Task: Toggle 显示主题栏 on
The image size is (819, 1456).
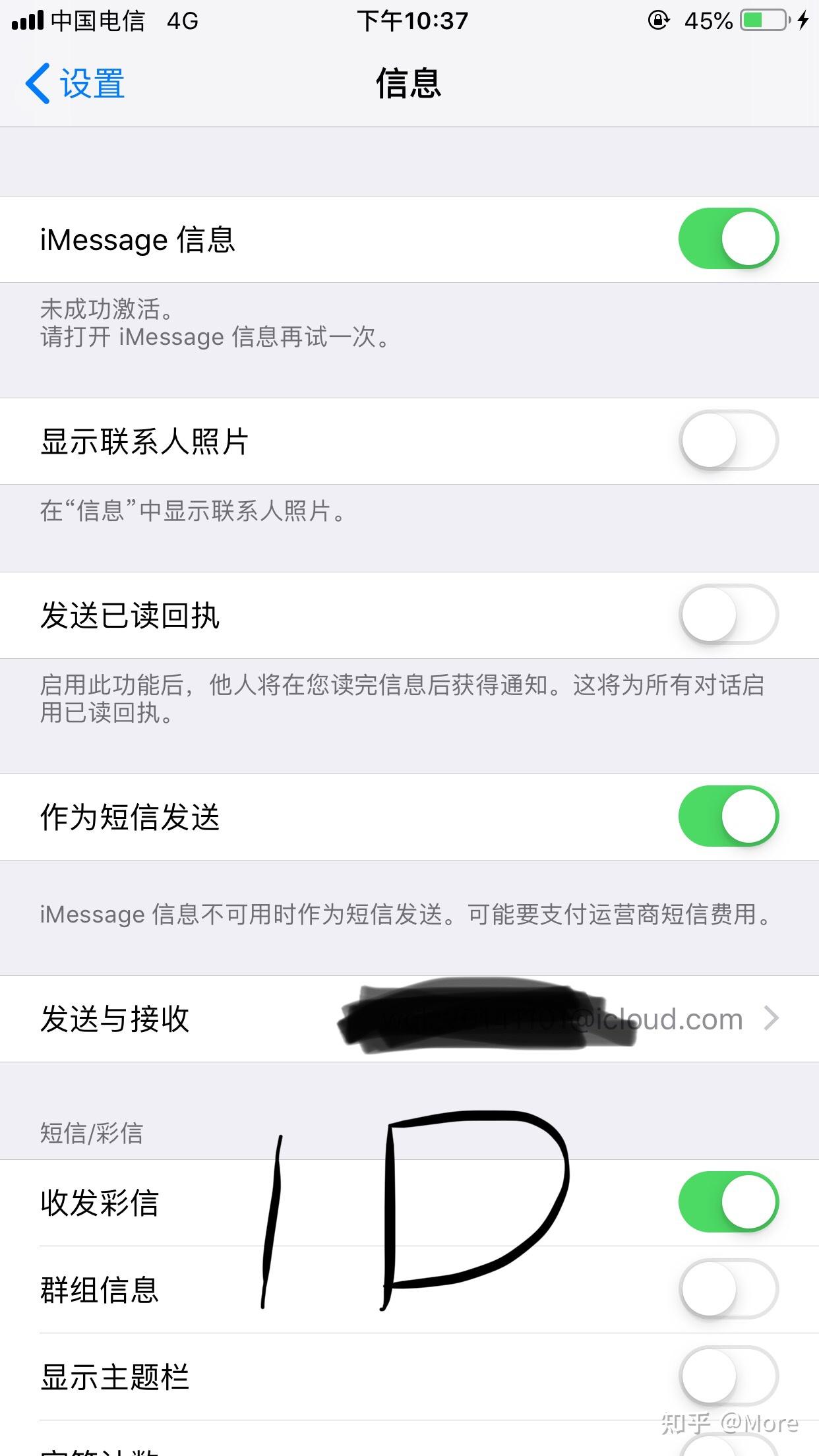Action: pyautogui.click(x=728, y=1376)
